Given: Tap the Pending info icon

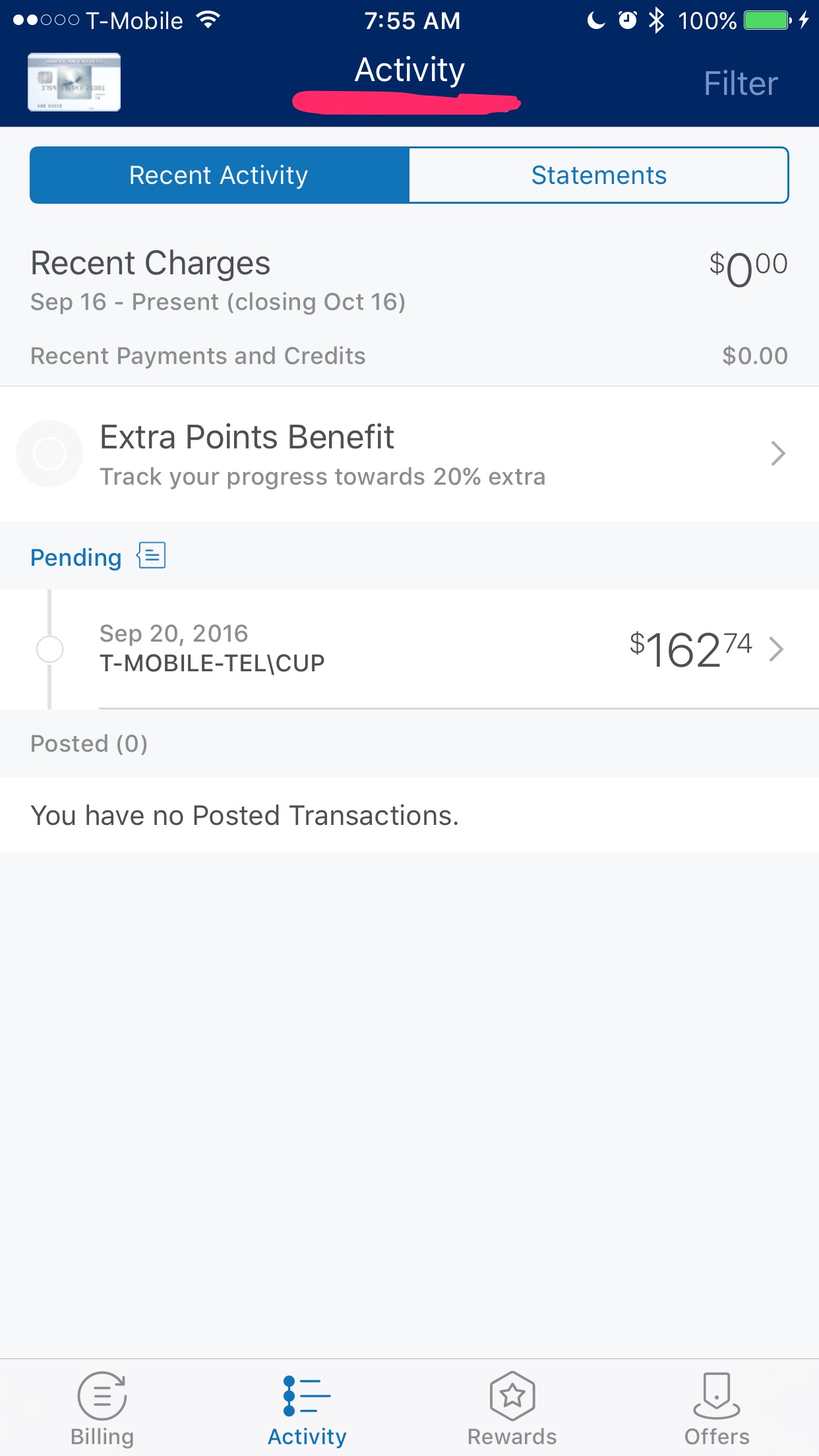Looking at the screenshot, I should click(x=151, y=556).
